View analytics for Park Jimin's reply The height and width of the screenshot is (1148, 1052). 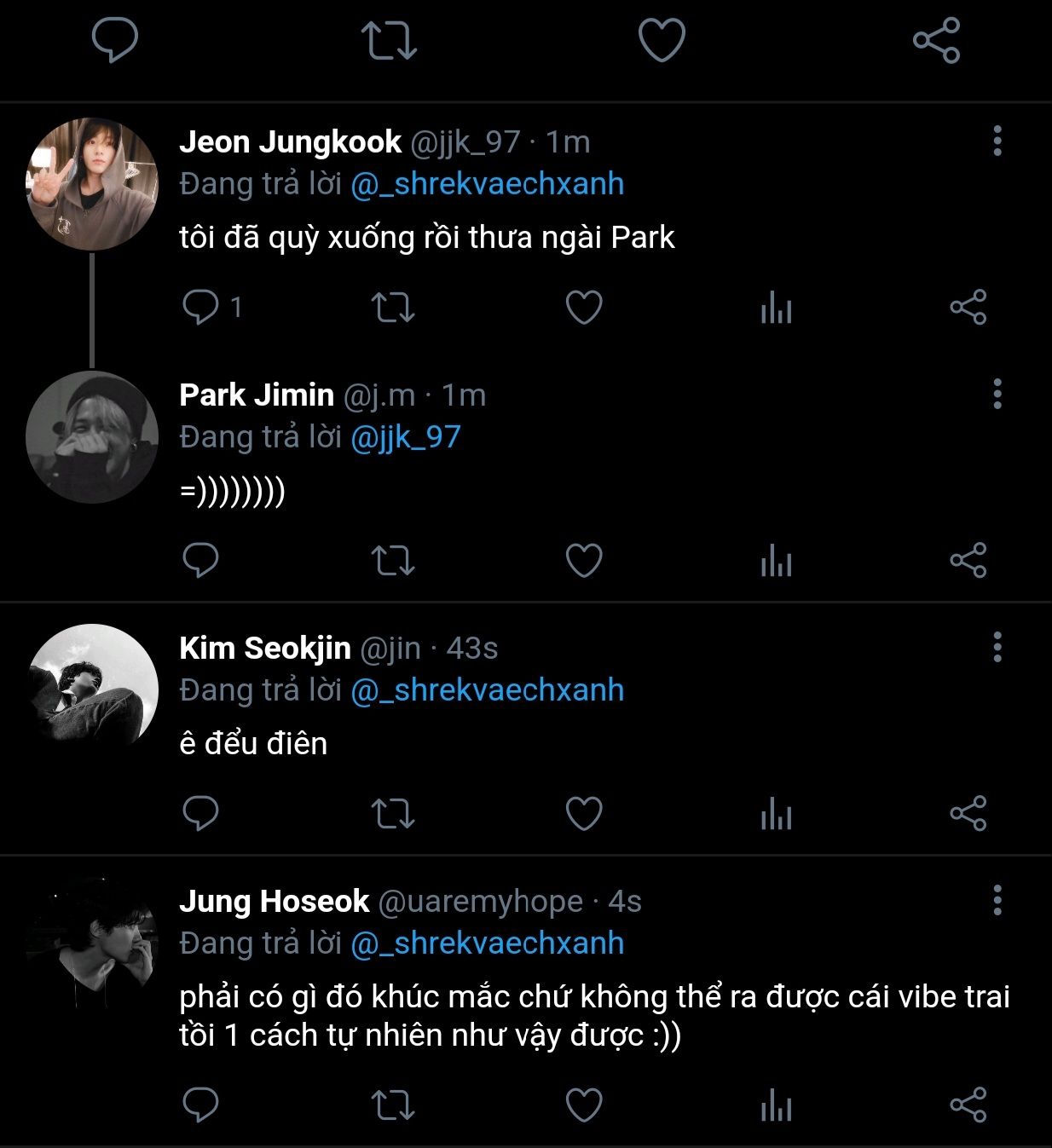776,561
